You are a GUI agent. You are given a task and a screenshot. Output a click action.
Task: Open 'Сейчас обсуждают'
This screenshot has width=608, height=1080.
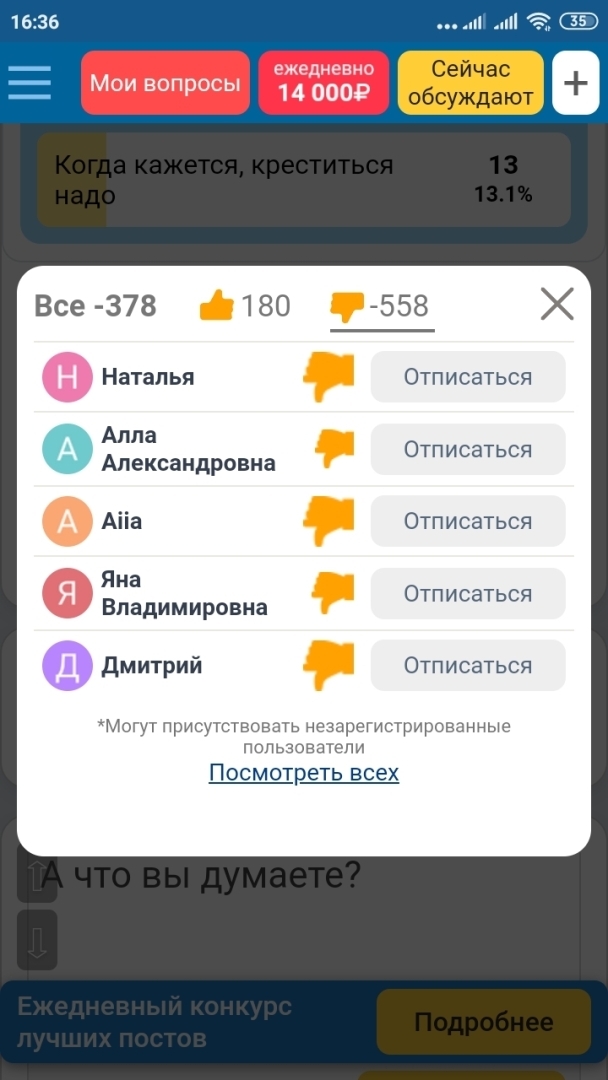click(x=471, y=83)
